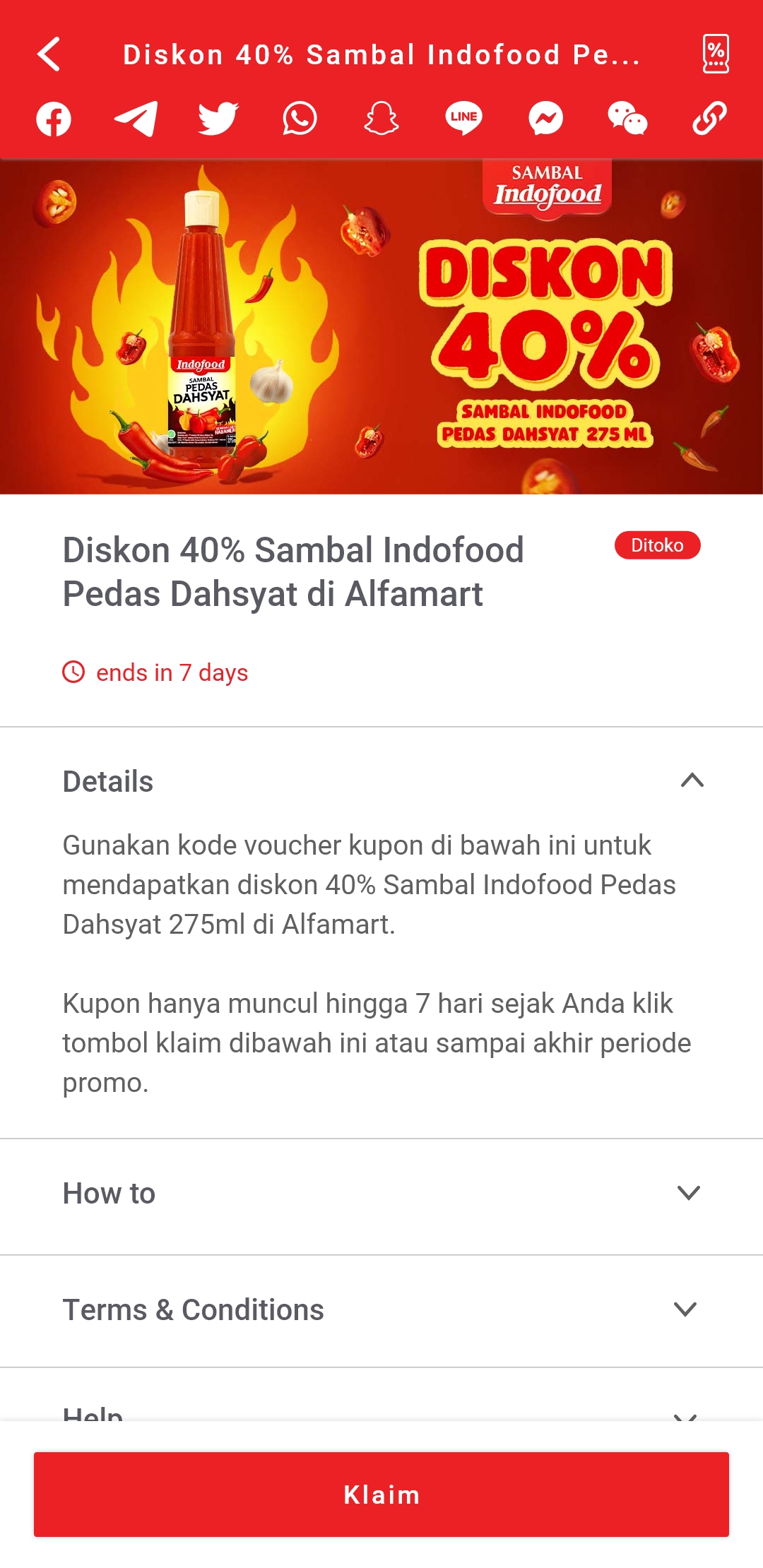Share this promo via LINE
Screen dimensions: 763x1568
463,119
